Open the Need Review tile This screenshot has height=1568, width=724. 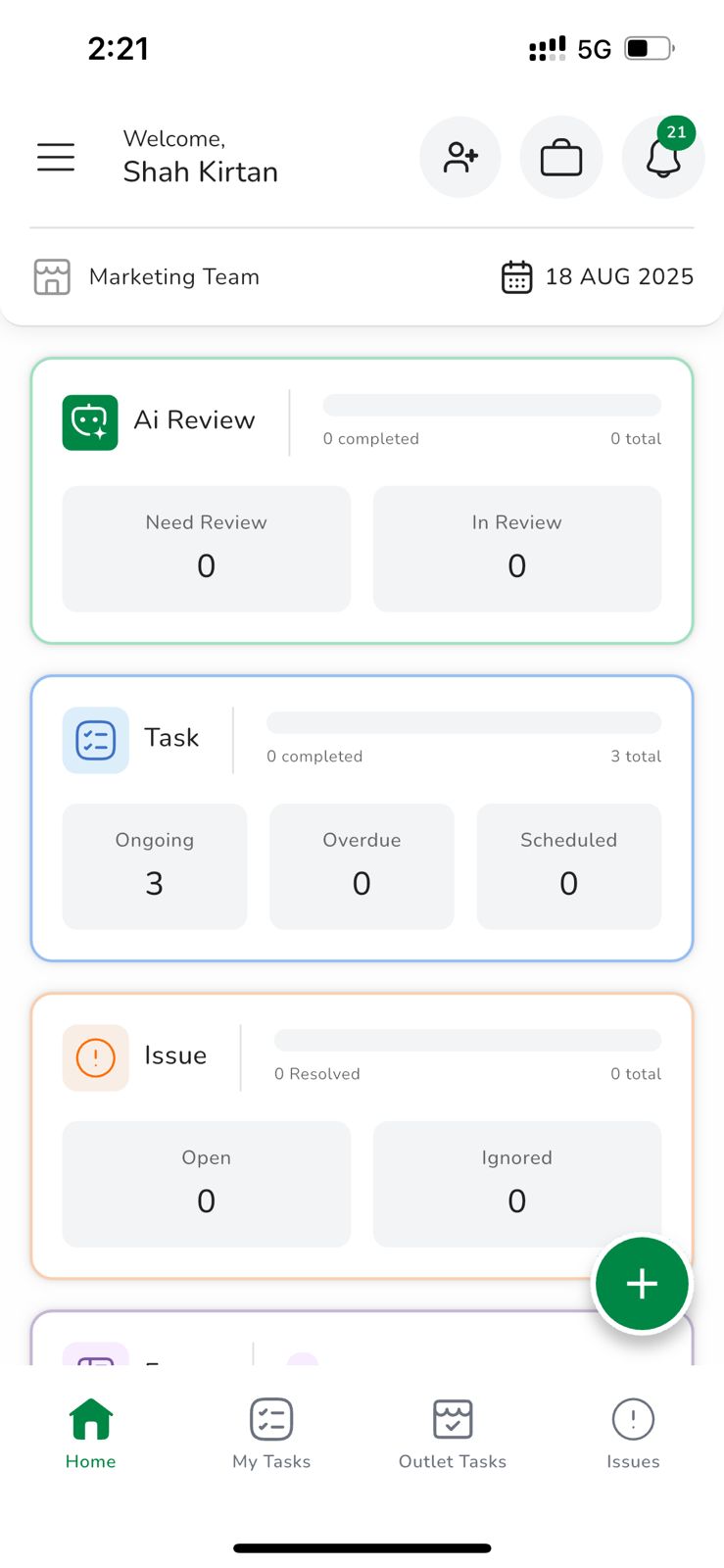pyautogui.click(x=206, y=549)
